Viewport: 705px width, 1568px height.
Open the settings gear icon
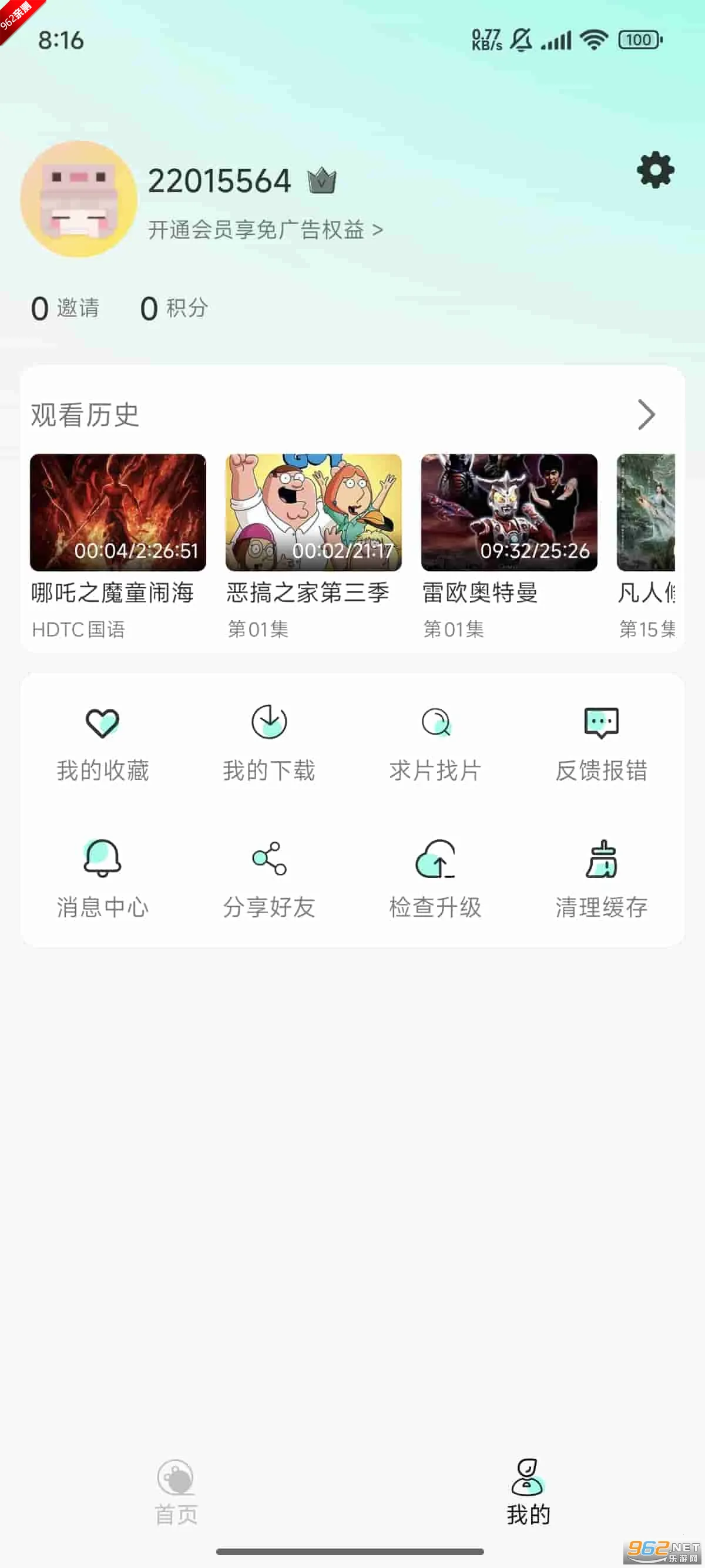[654, 171]
